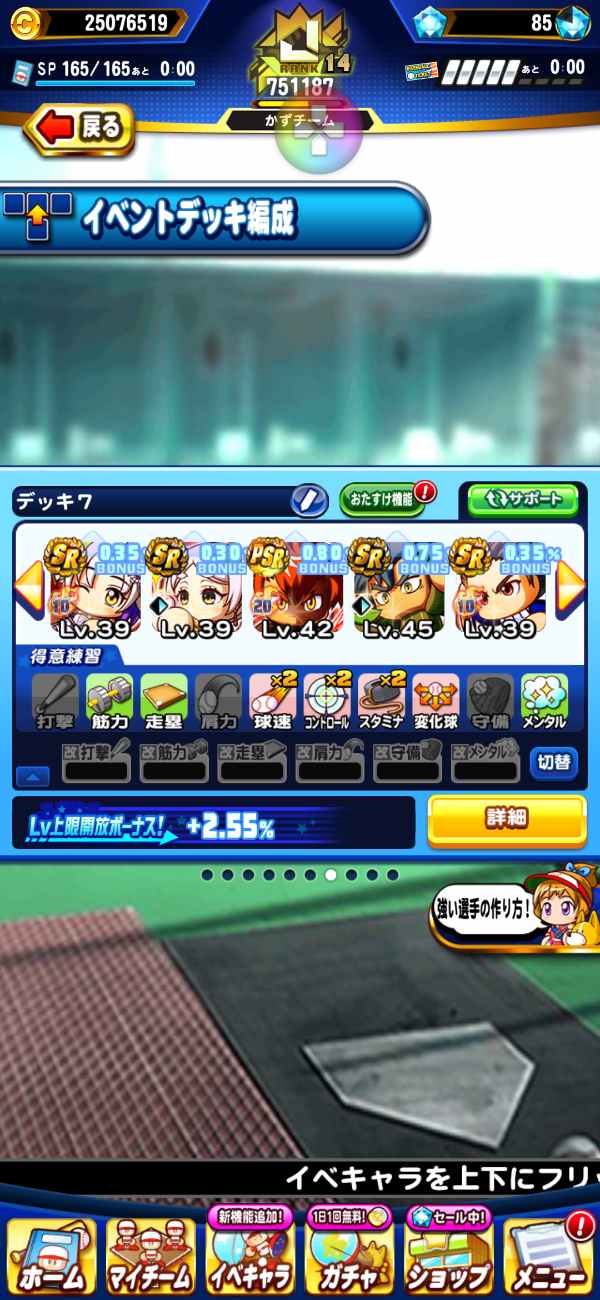Go to the ホーム tab
Image resolution: width=600 pixels, height=1300 pixels.
pyautogui.click(x=51, y=1256)
